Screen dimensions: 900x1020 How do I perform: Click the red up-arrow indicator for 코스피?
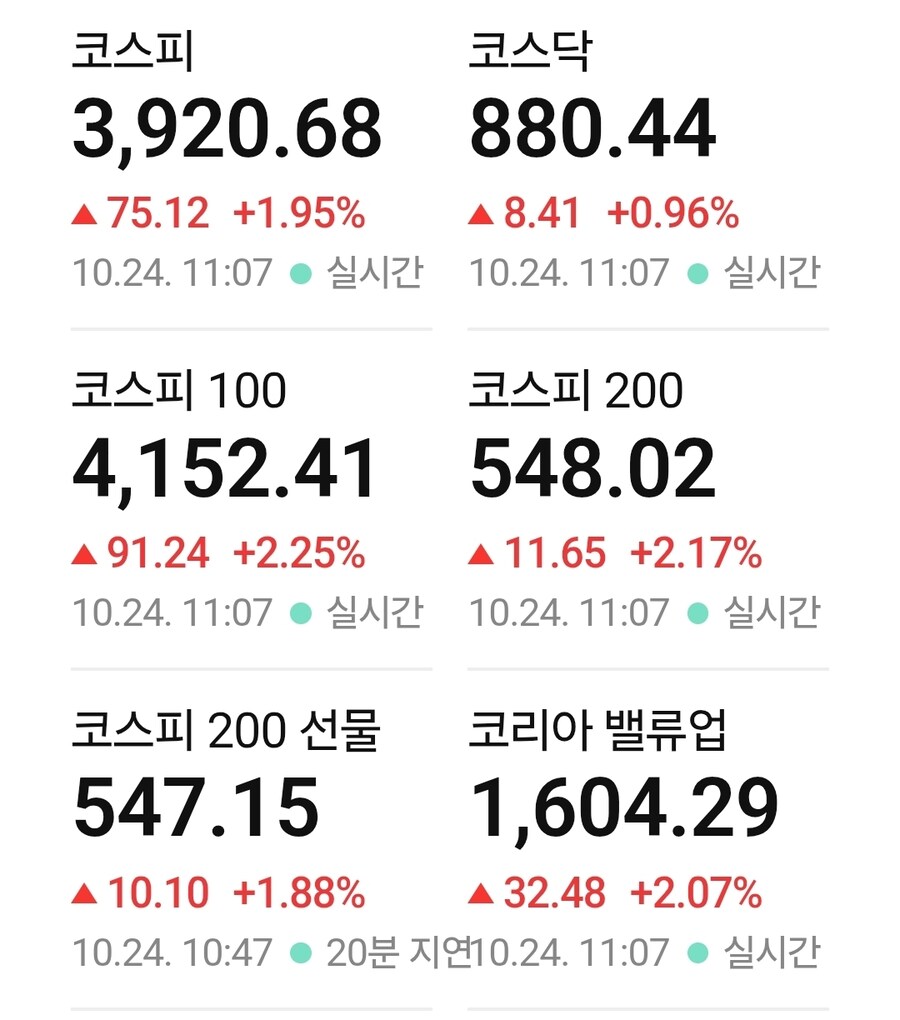(86, 210)
